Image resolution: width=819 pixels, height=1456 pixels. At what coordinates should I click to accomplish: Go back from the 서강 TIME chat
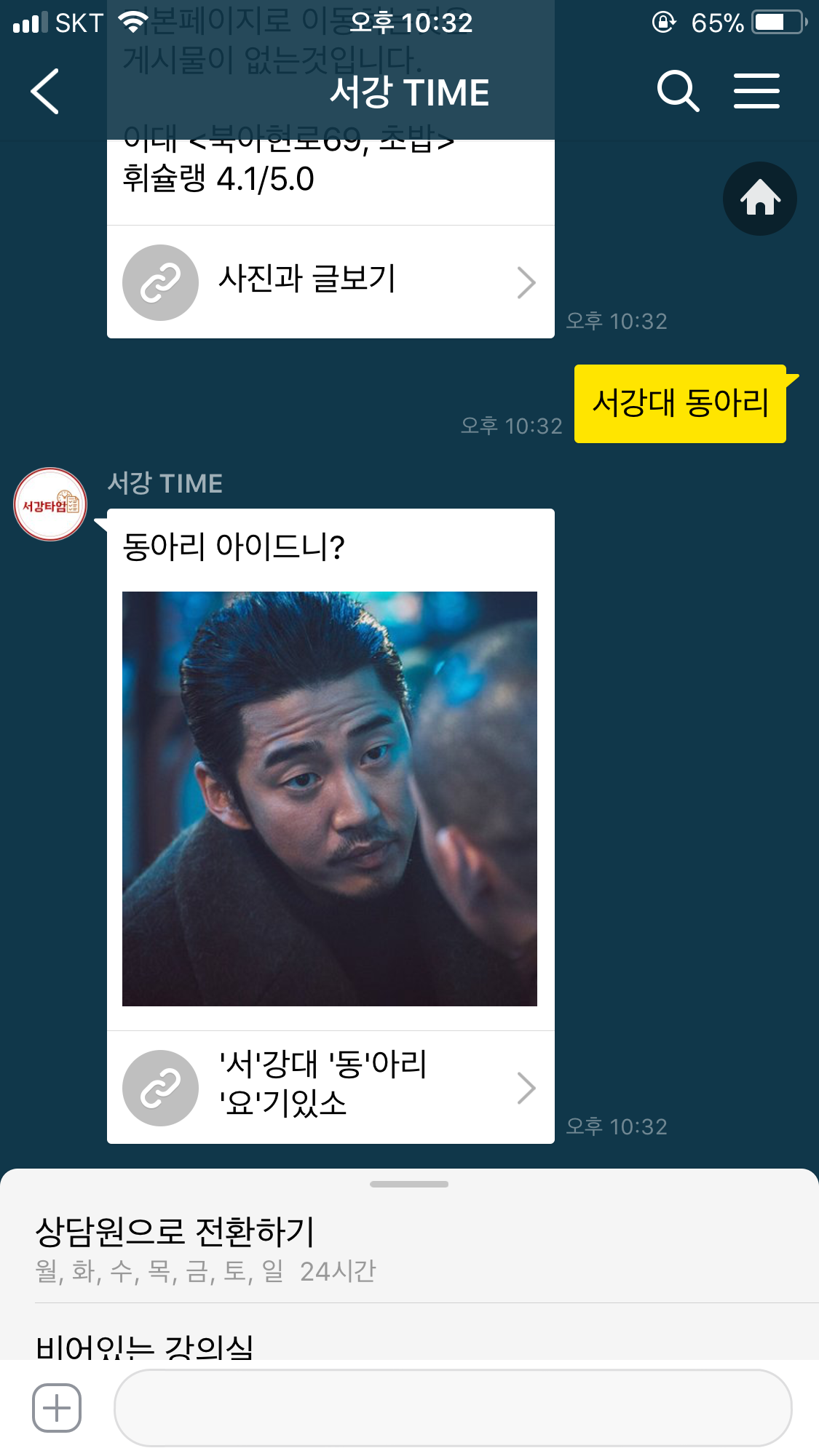click(45, 92)
